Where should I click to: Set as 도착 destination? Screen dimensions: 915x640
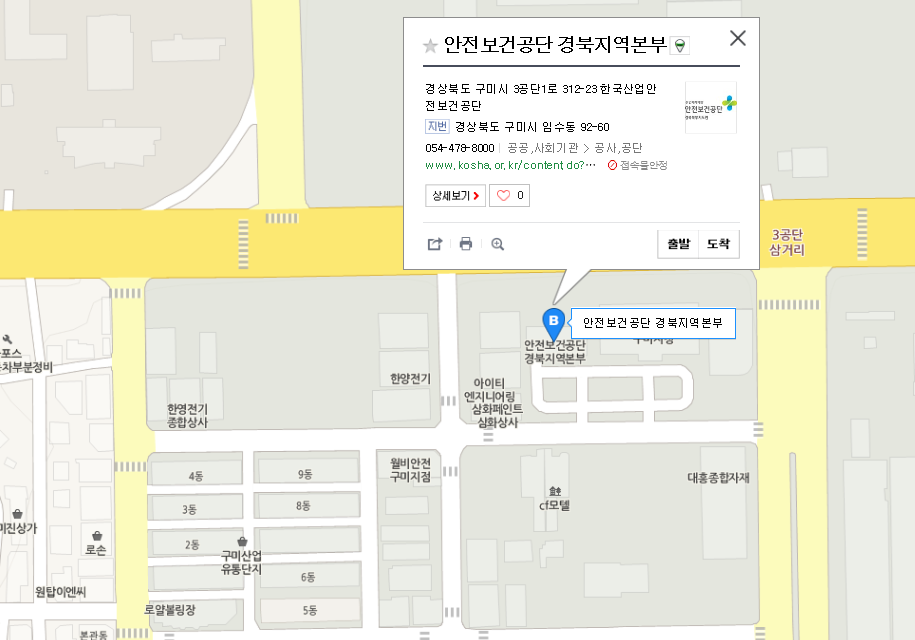pyautogui.click(x=719, y=244)
